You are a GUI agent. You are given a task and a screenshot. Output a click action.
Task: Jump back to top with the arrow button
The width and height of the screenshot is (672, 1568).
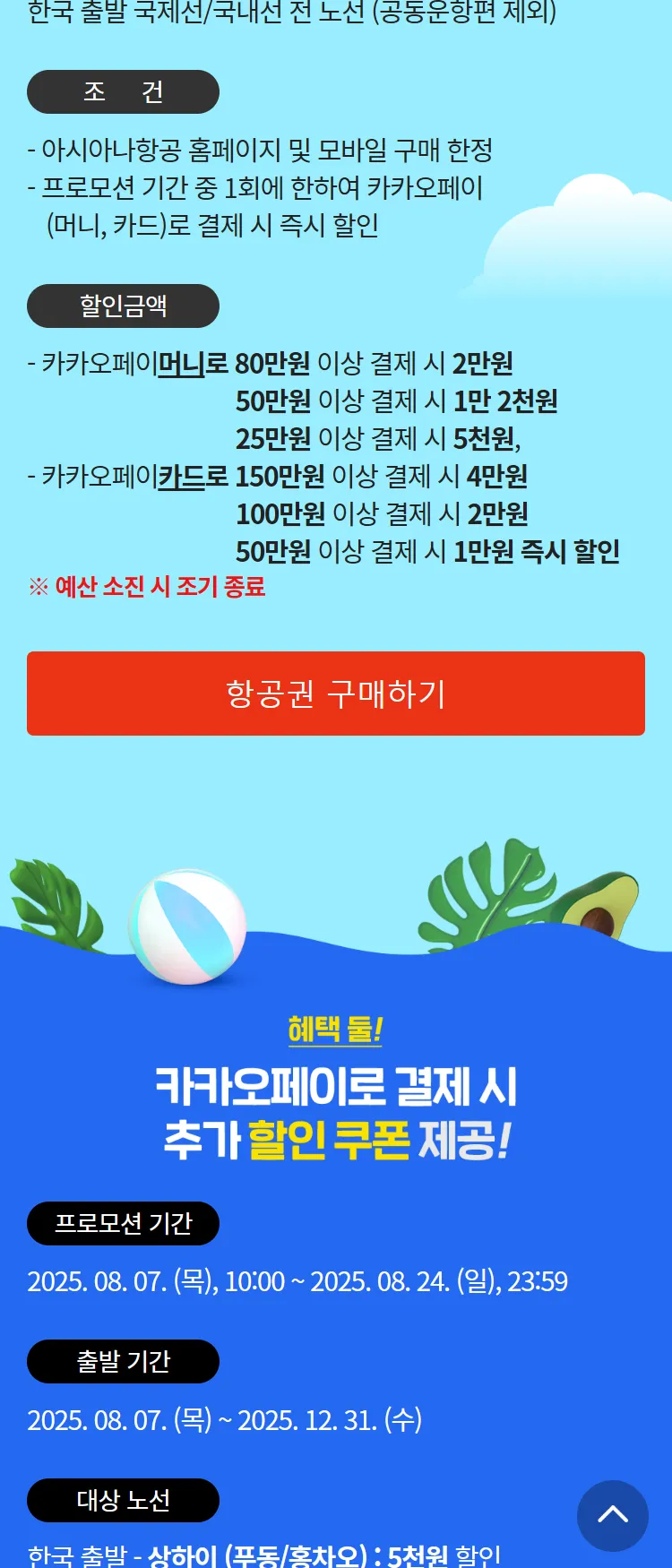(x=613, y=1515)
